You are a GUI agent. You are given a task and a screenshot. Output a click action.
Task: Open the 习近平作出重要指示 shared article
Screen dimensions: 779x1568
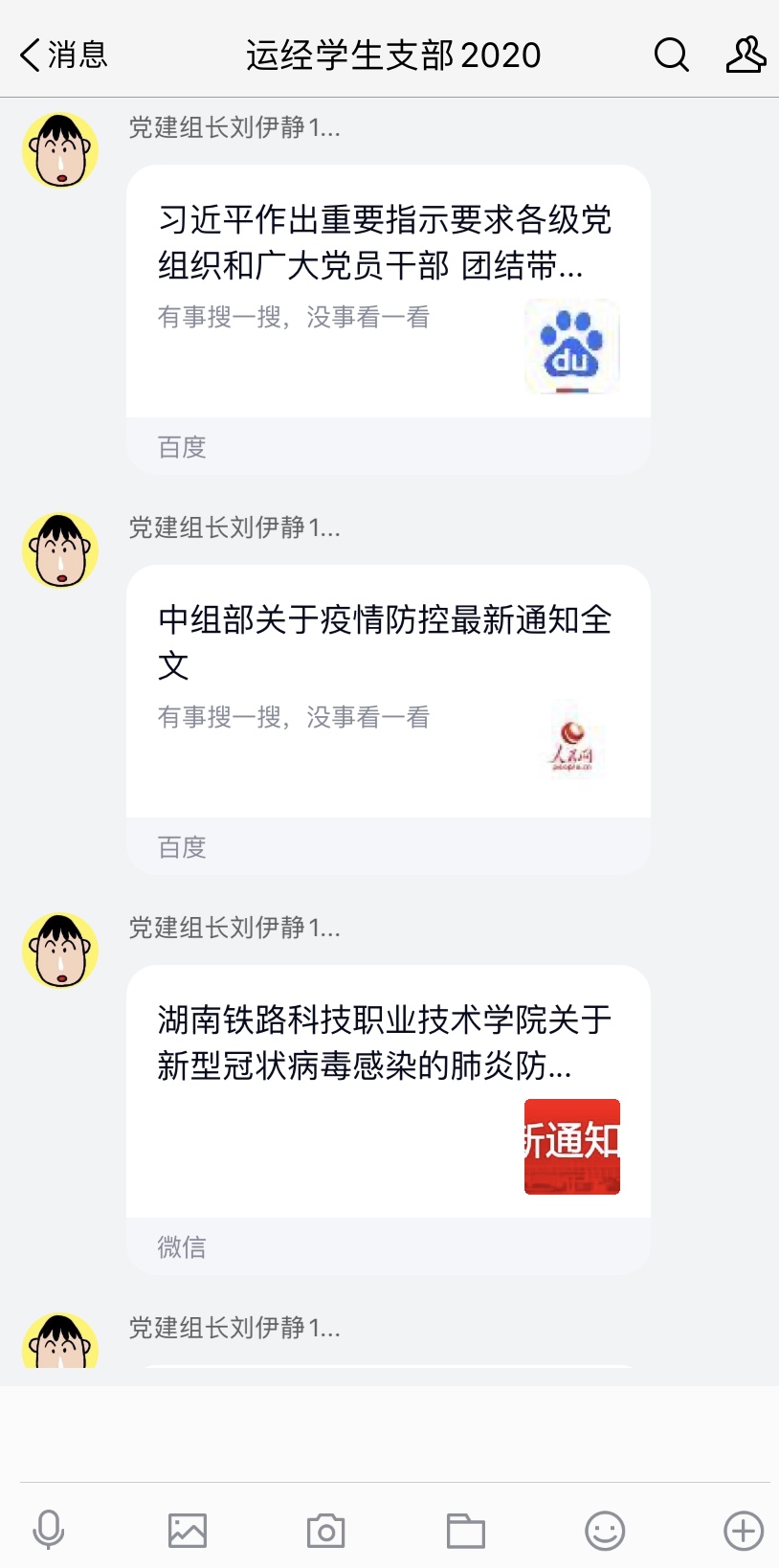click(x=389, y=320)
